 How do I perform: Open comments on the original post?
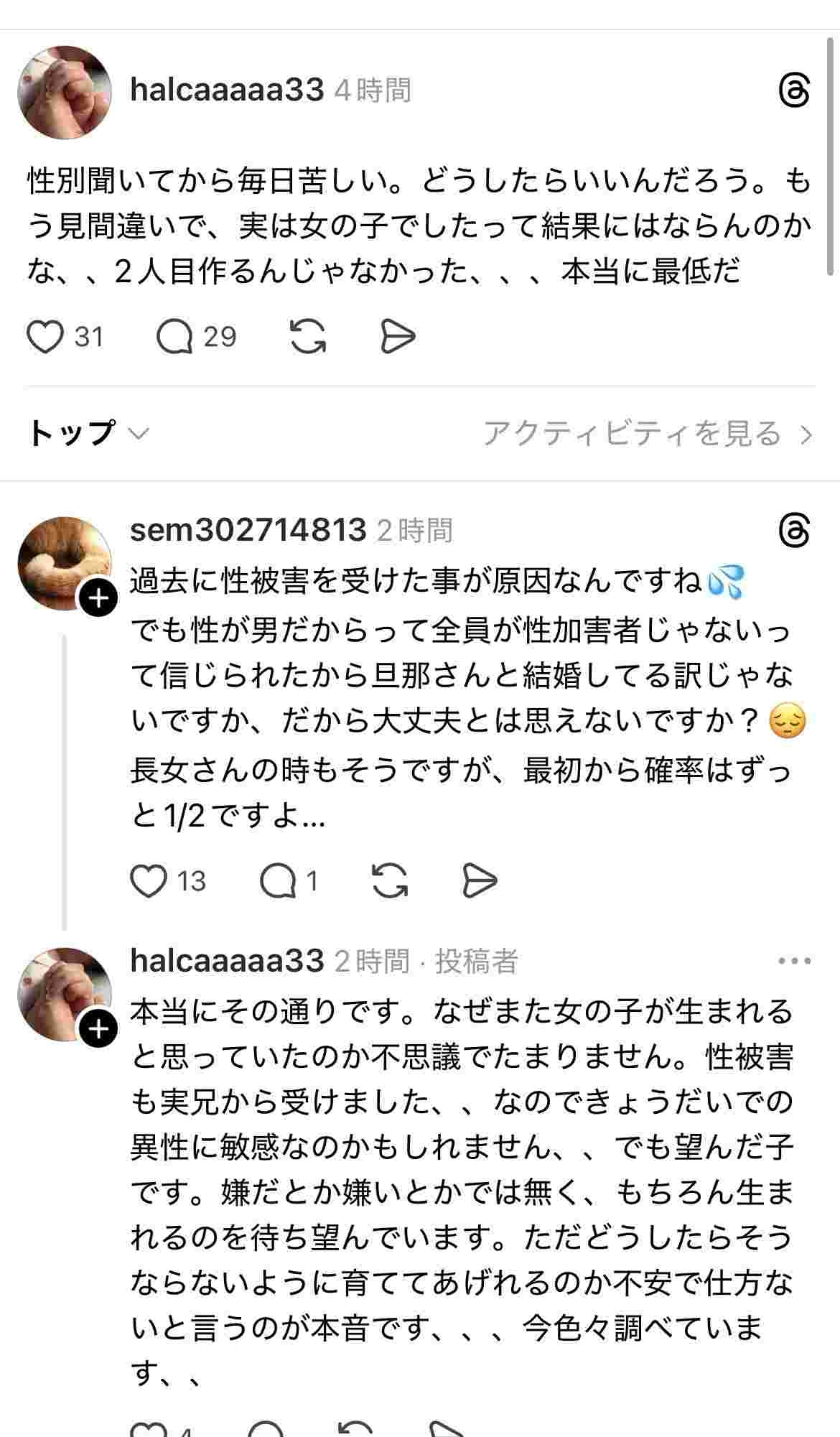tap(174, 337)
